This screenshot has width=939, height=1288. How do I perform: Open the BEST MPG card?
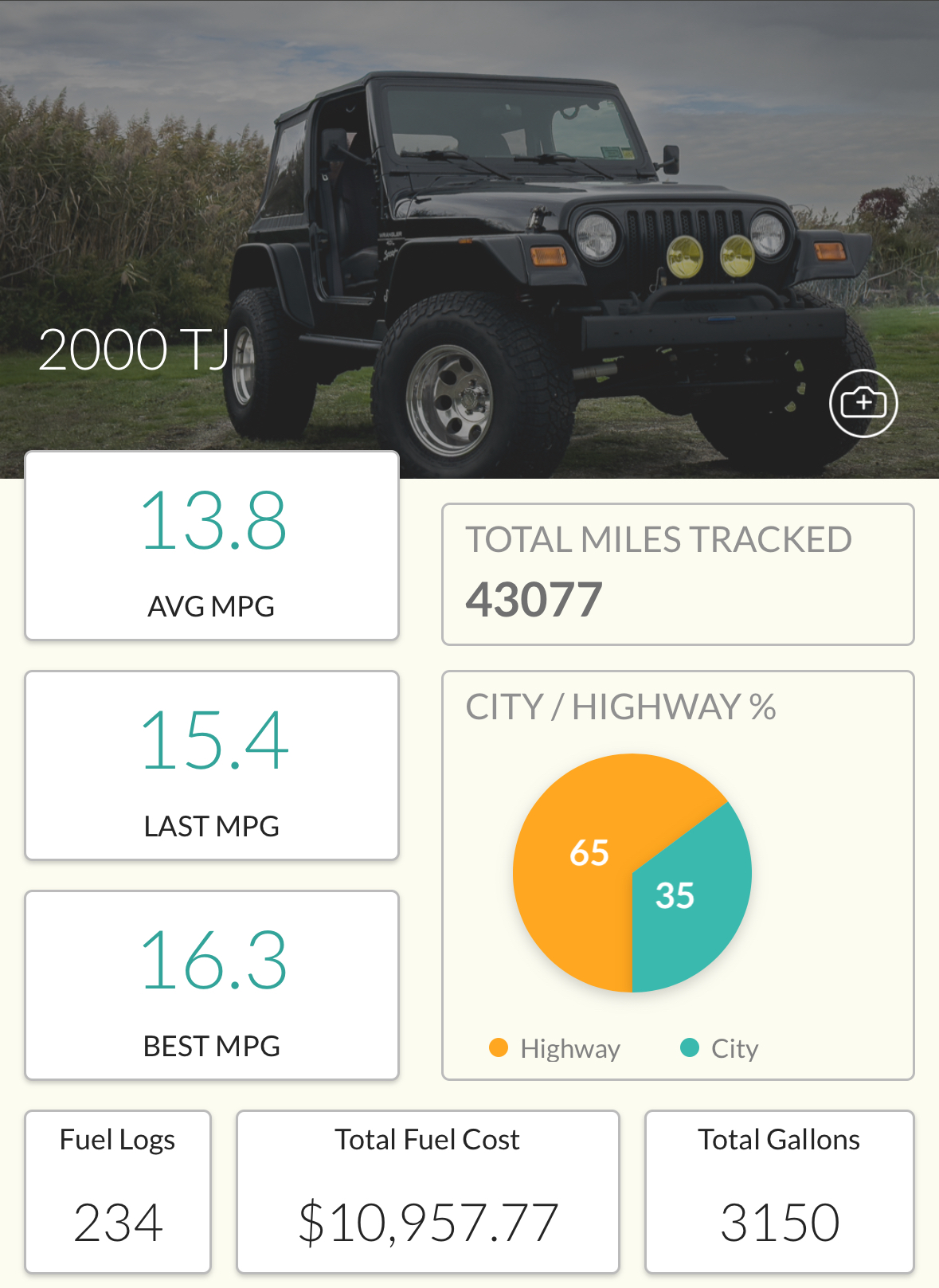tap(212, 985)
